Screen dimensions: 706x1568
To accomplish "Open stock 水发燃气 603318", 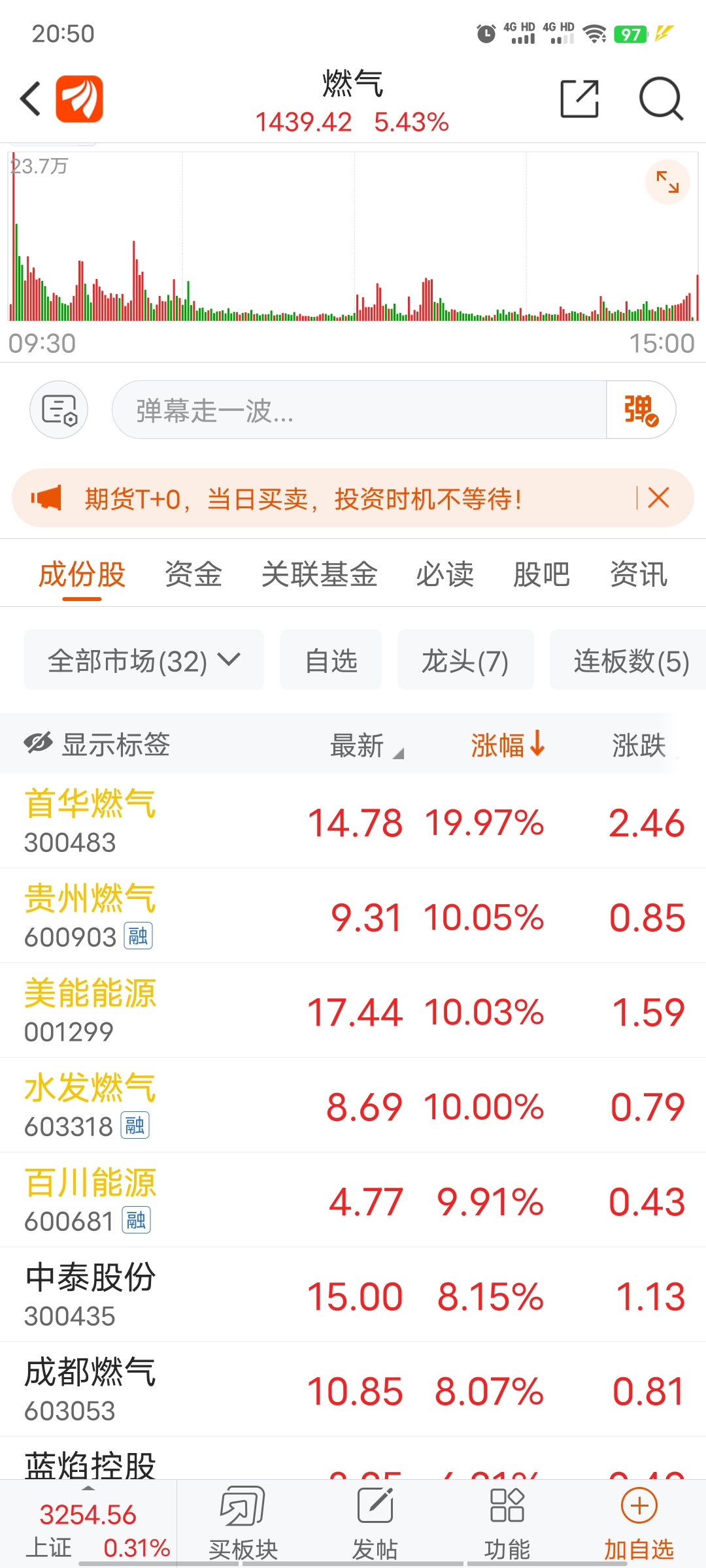I will (353, 1105).
